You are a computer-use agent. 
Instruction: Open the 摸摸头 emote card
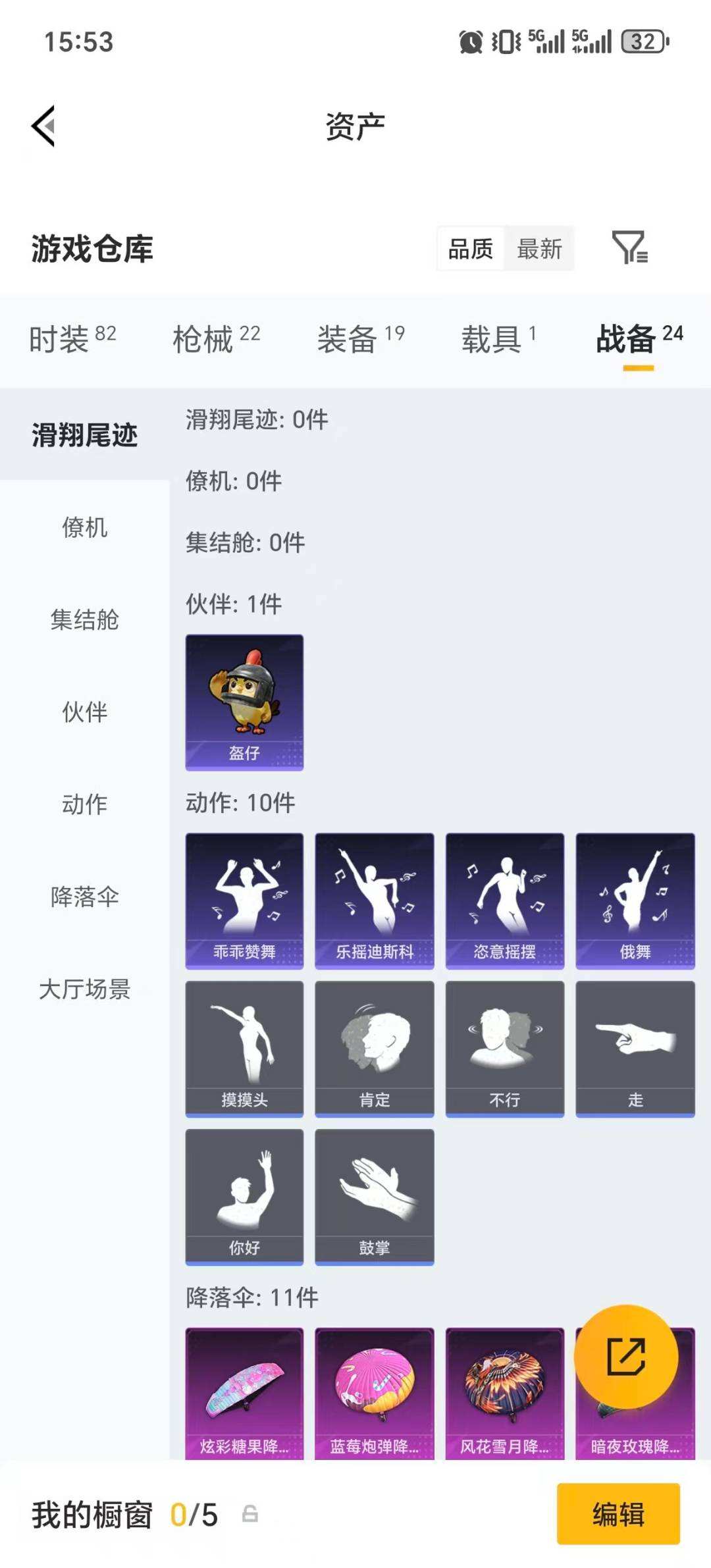(244, 1049)
